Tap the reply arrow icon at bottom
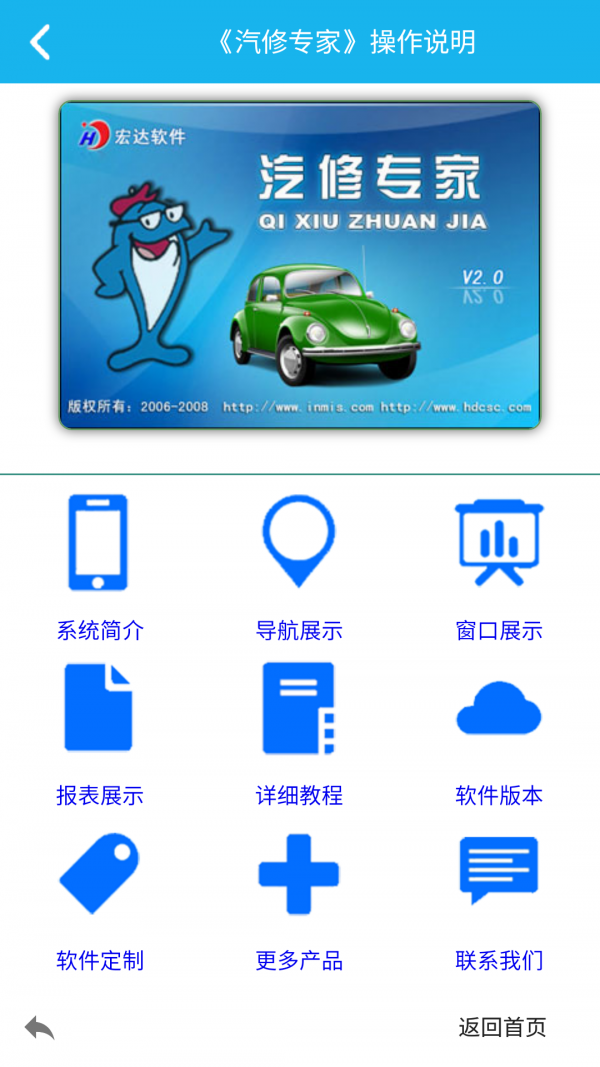Screen dimensions: 600x1067 click(x=40, y=1027)
